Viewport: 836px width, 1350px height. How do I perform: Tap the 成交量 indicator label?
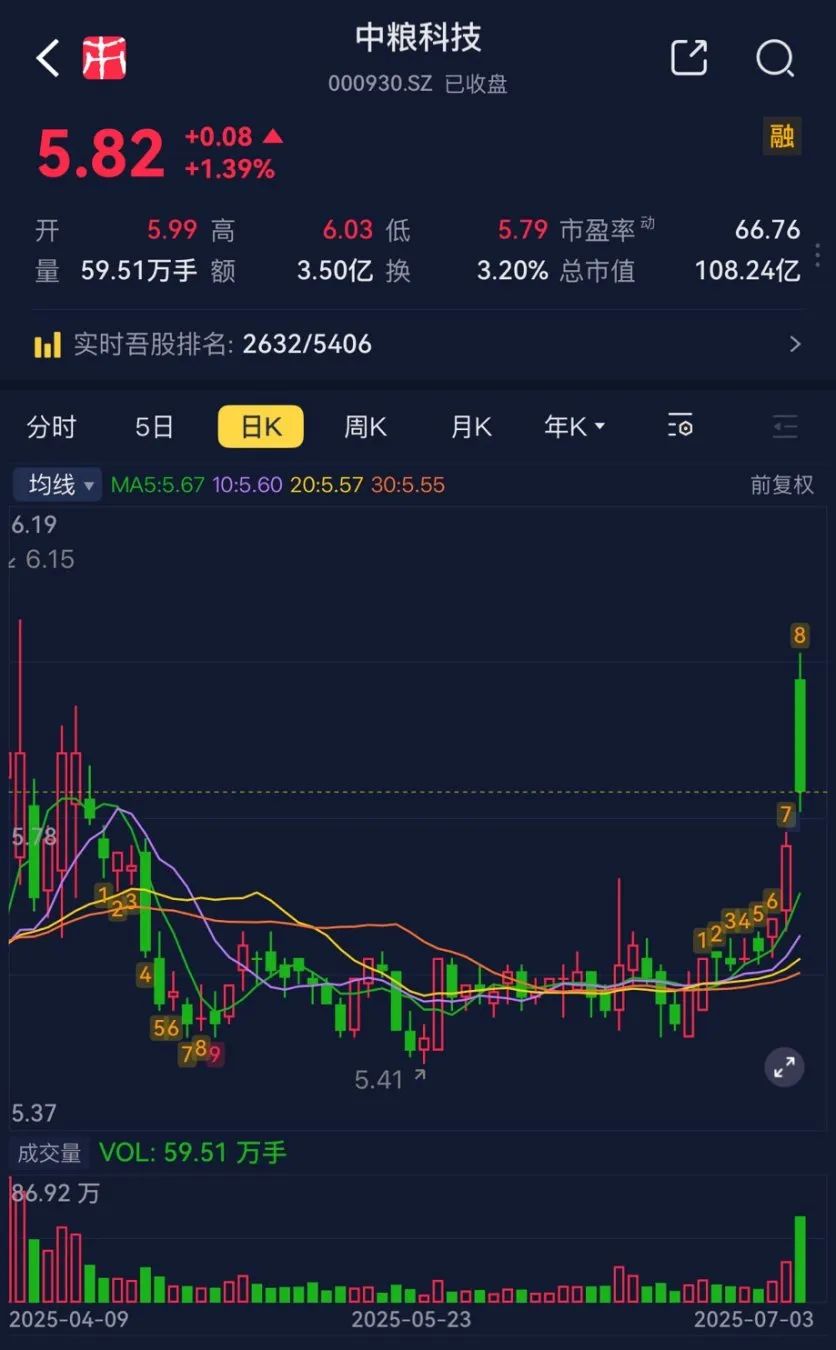point(50,1153)
